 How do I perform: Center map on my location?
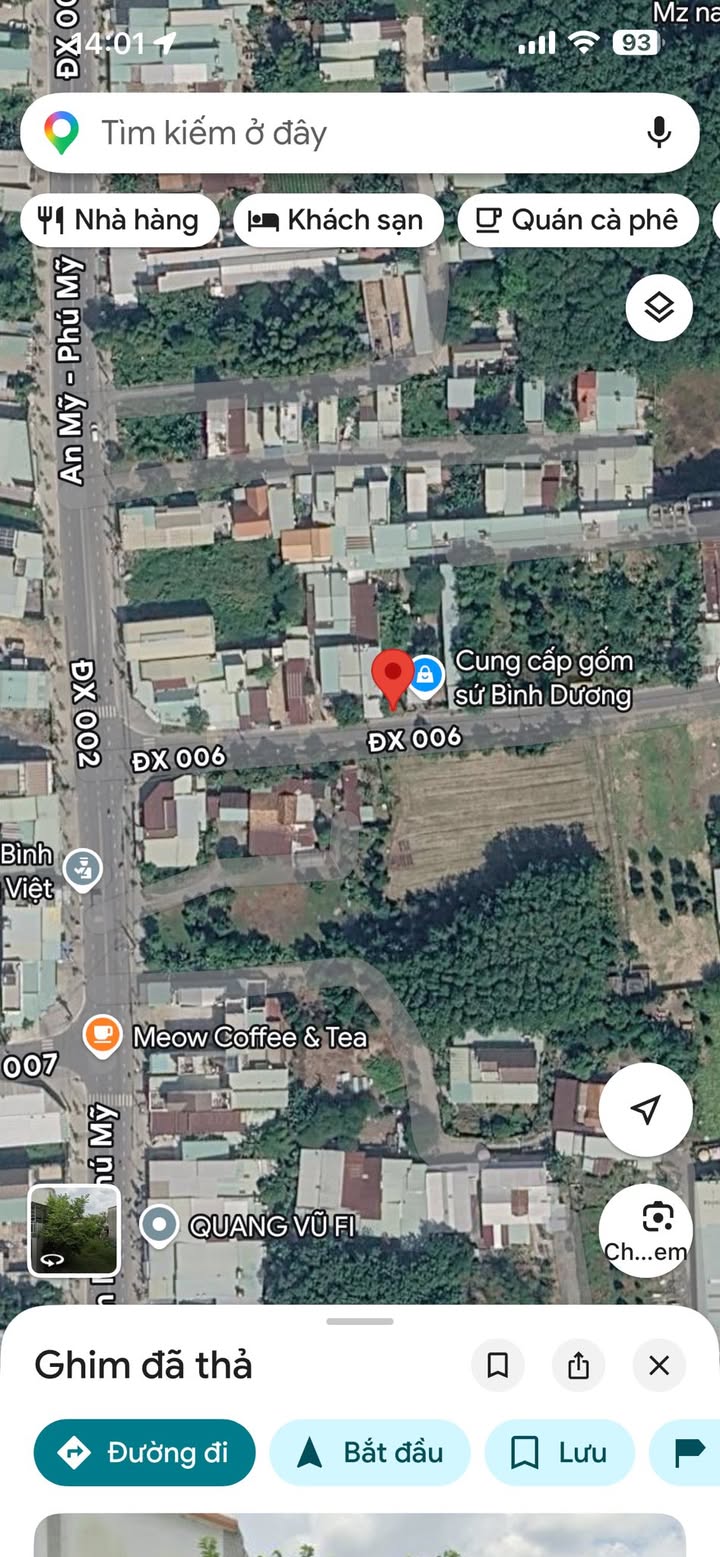646,1109
